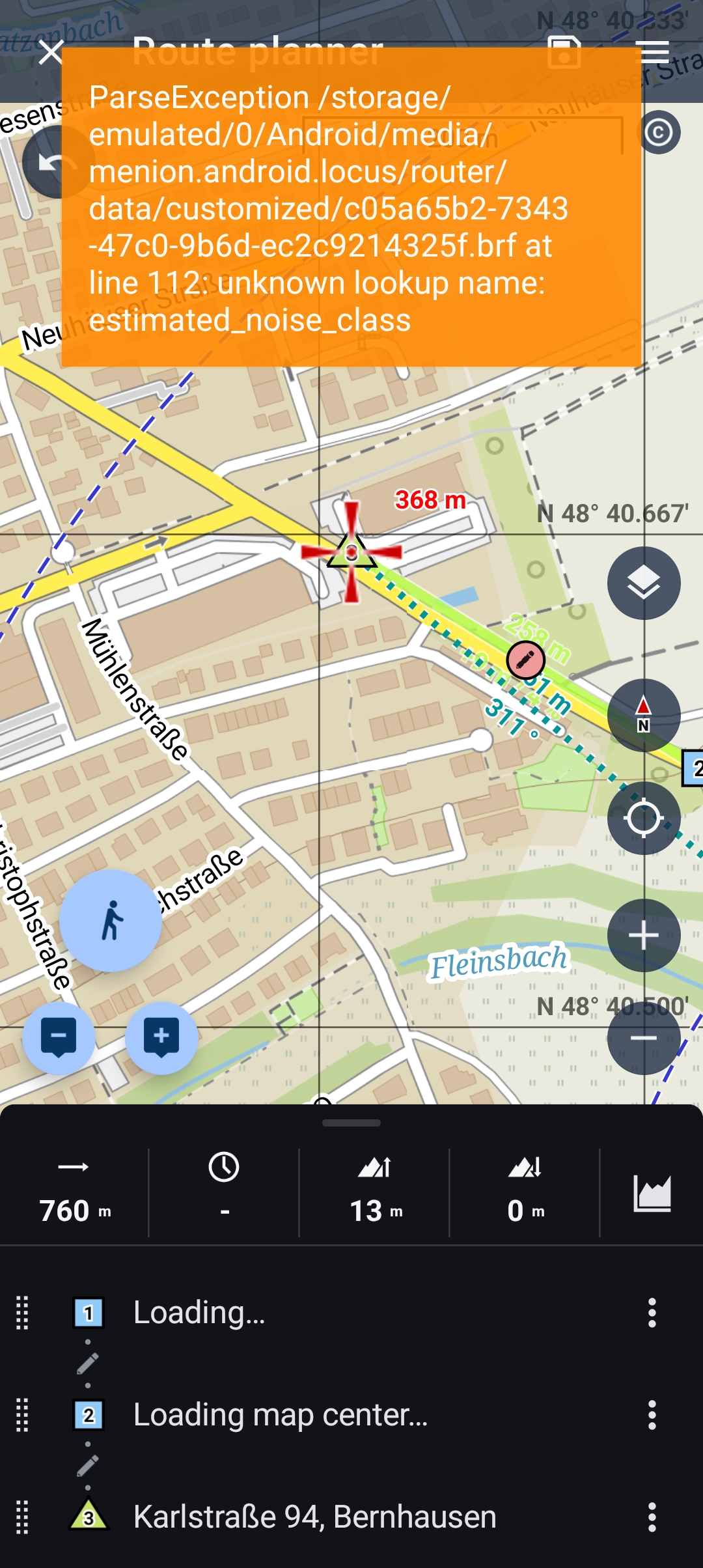The width and height of the screenshot is (703, 1568).
Task: Close the route planner
Action: (51, 52)
